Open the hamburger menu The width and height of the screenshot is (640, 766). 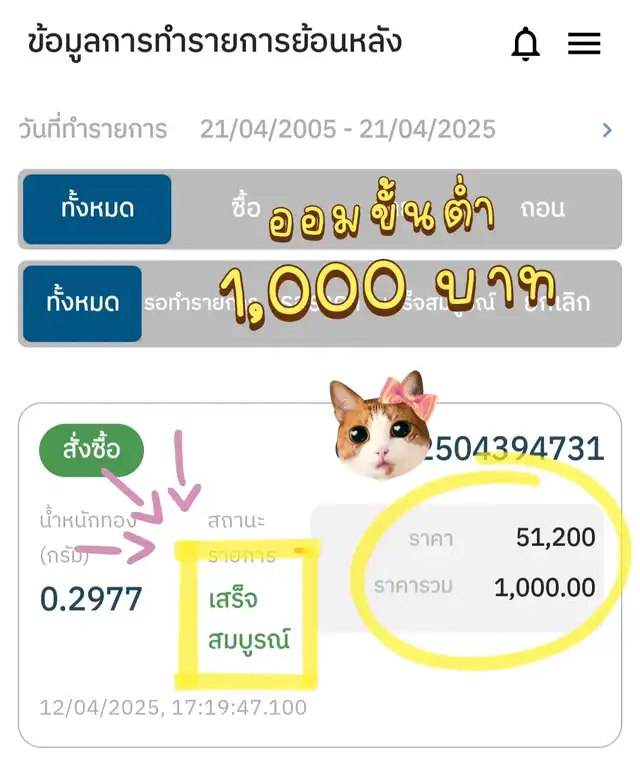[583, 43]
